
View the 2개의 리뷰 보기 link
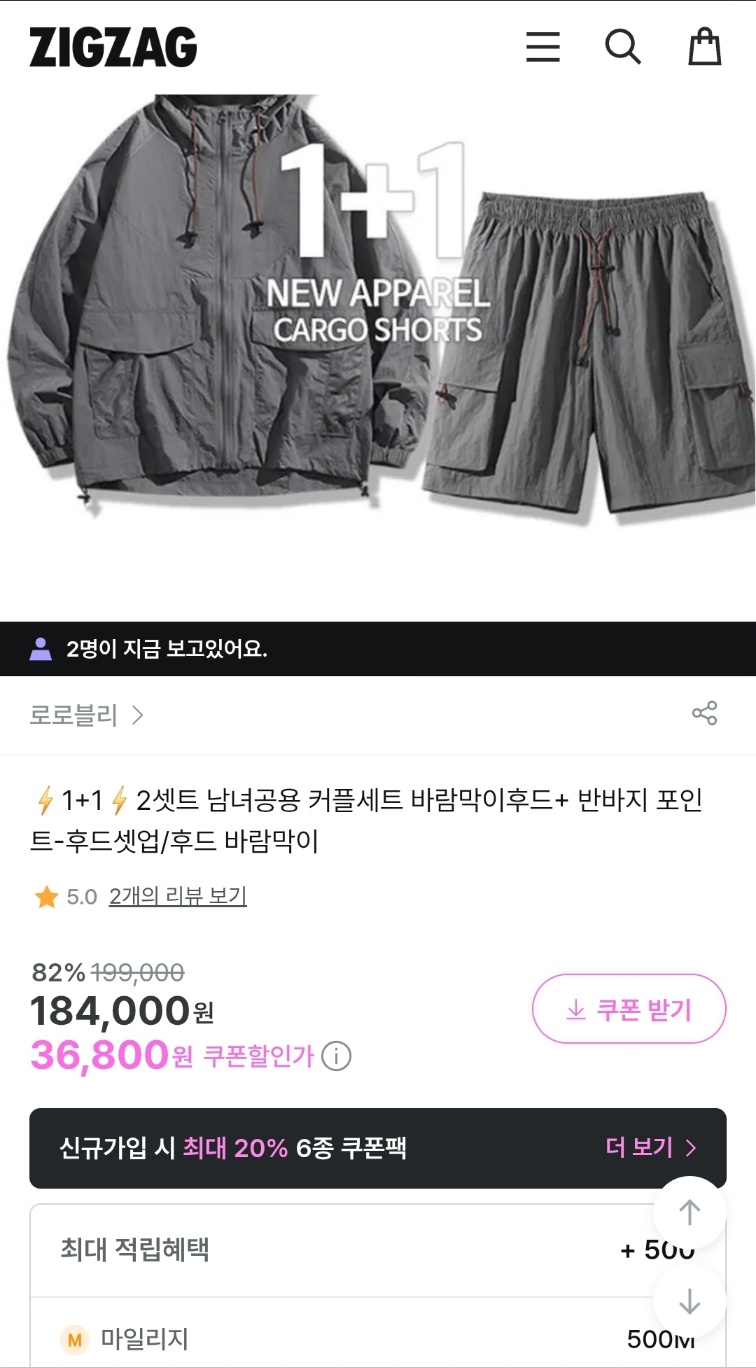tap(178, 897)
